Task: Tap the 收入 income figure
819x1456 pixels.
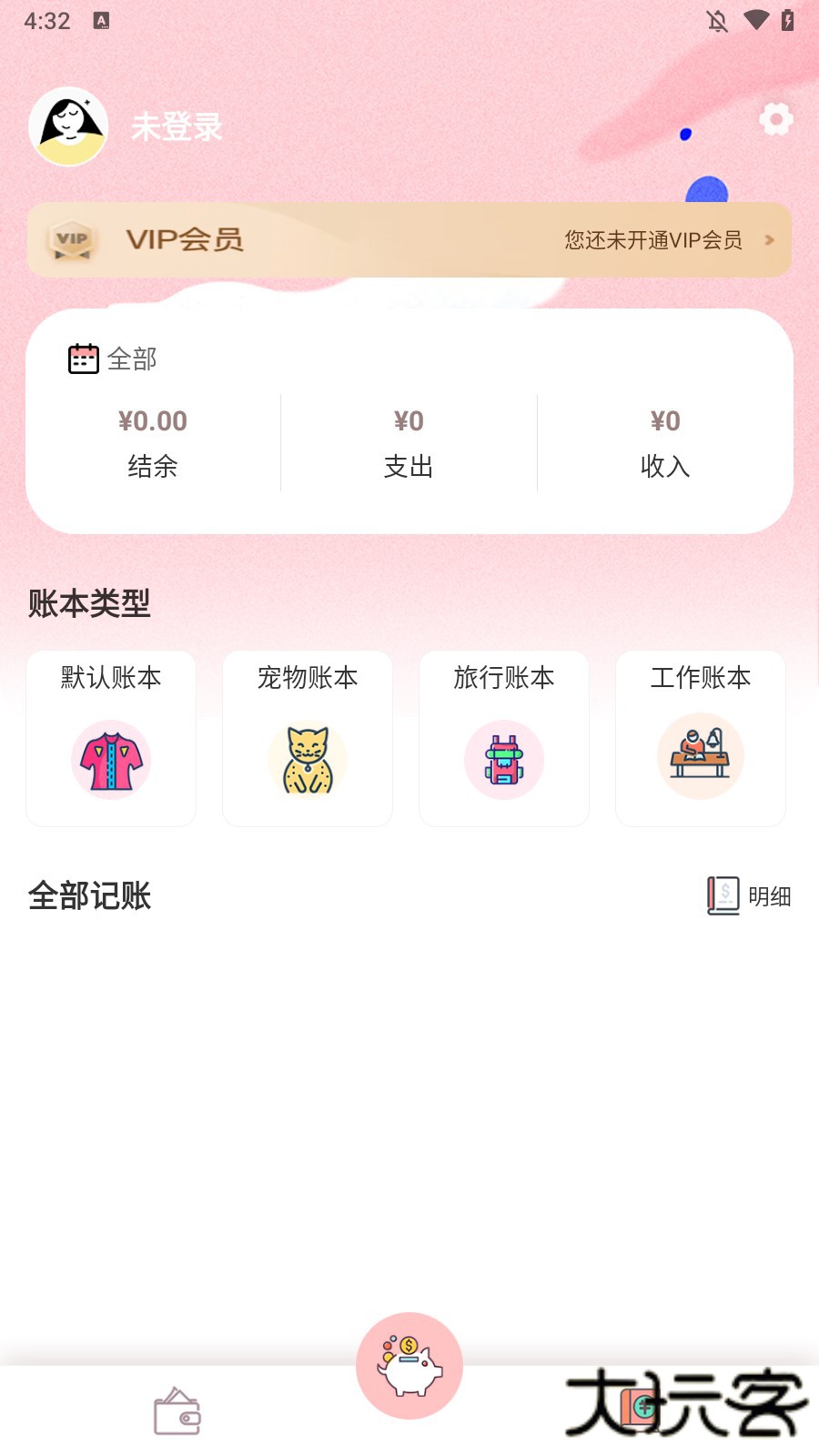Action: (663, 420)
